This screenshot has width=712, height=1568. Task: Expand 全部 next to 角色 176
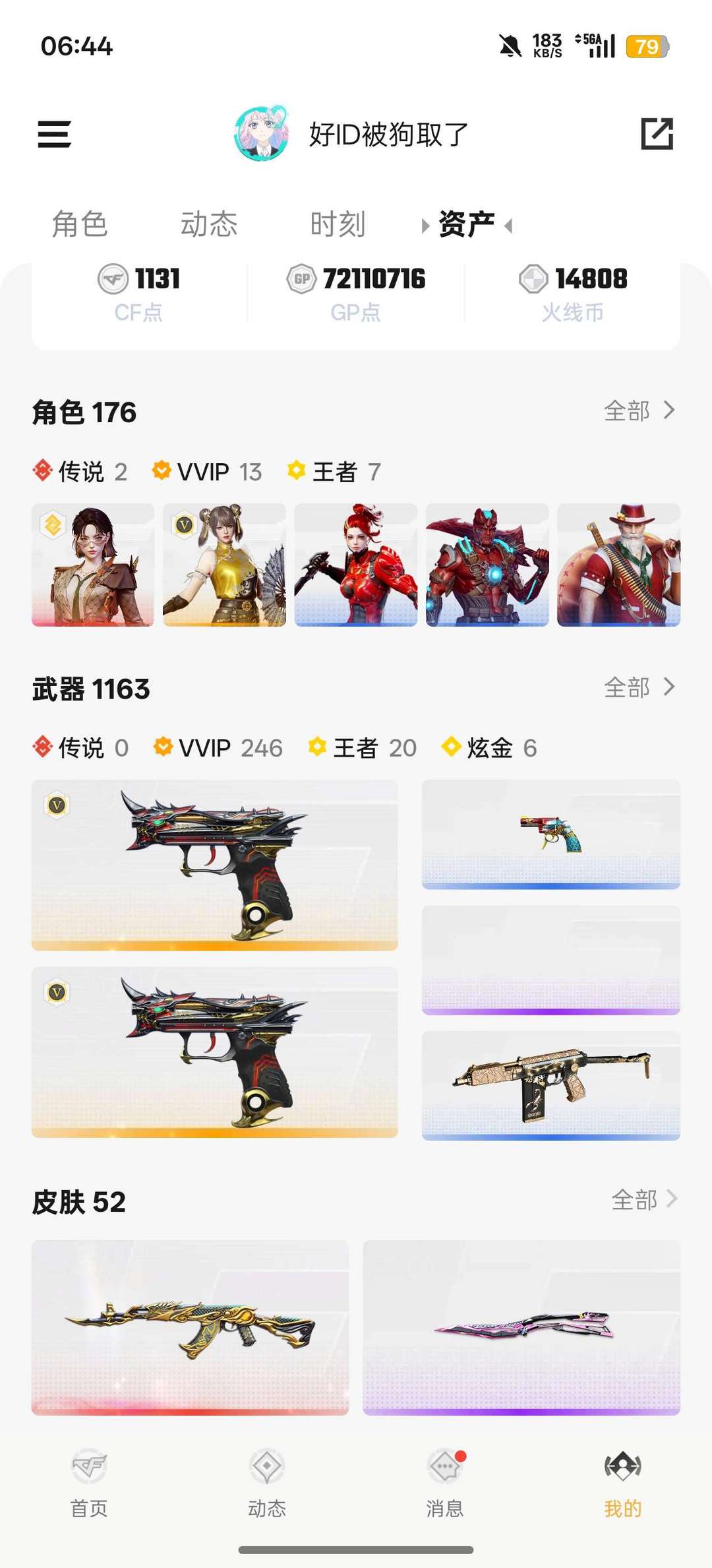(x=638, y=411)
